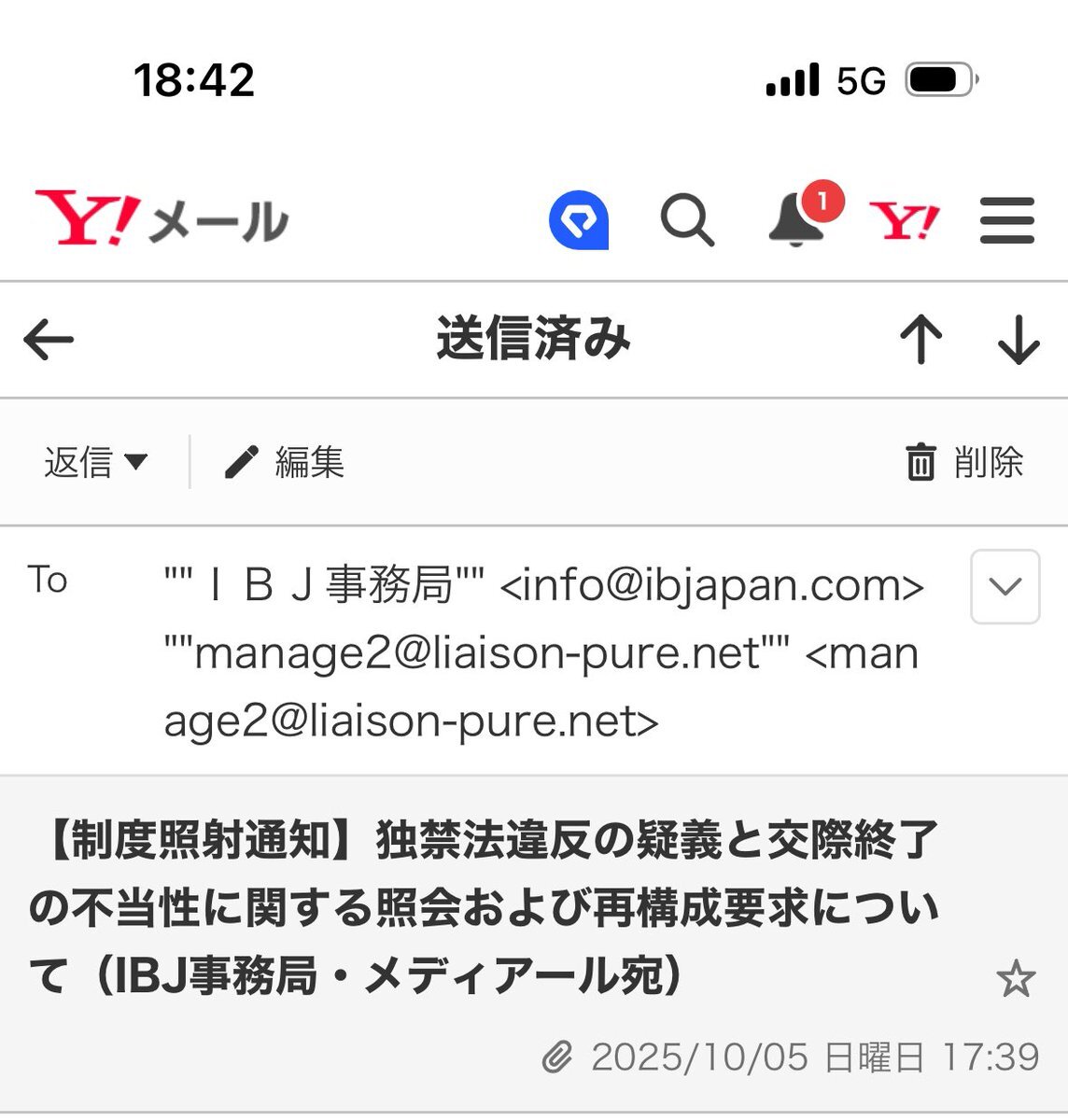Go to next message with down arrow
The image size is (1068, 1120).
point(1019,339)
